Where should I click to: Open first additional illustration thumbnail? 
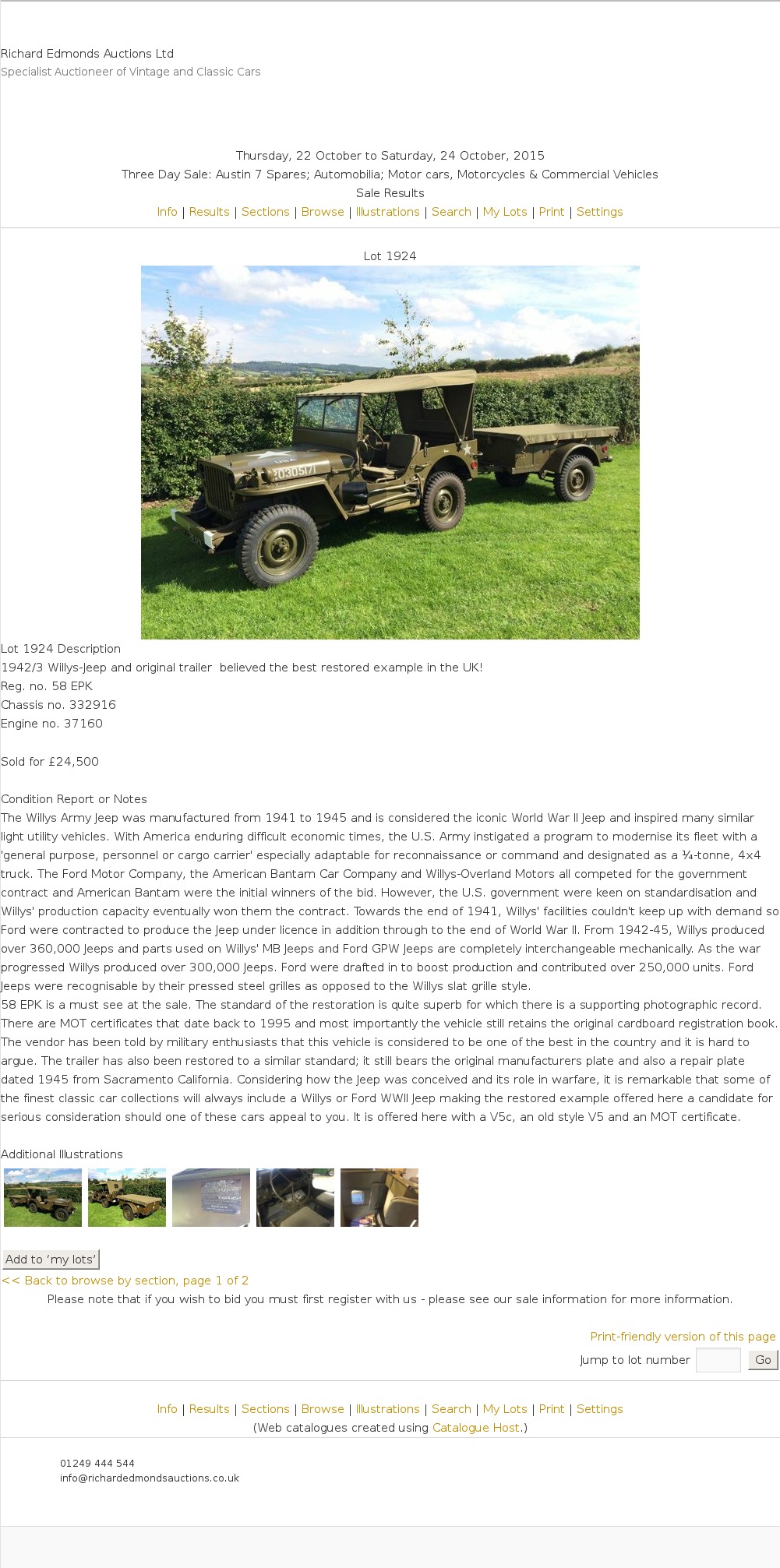coord(43,1197)
